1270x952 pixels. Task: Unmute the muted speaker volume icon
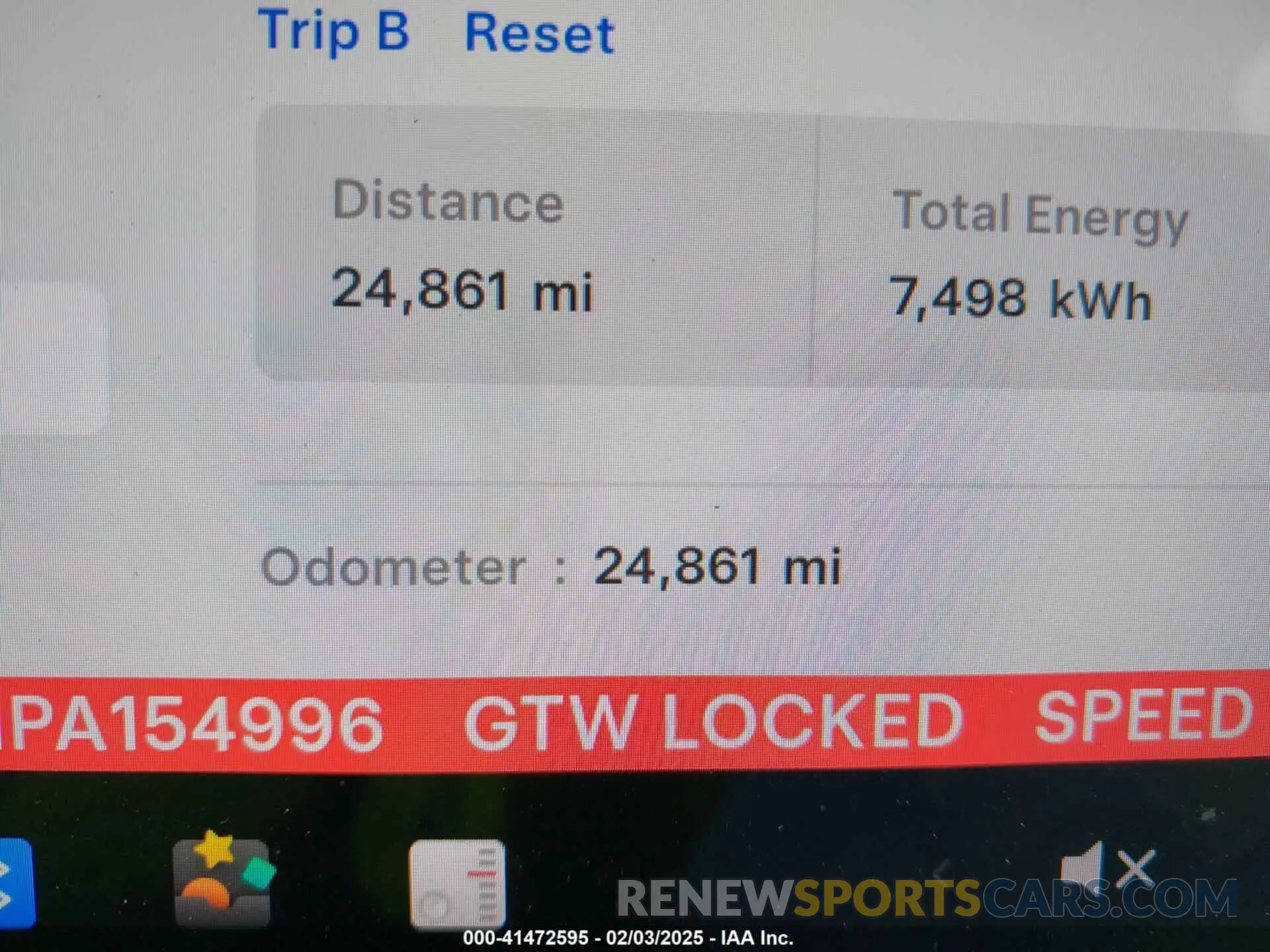[1107, 868]
